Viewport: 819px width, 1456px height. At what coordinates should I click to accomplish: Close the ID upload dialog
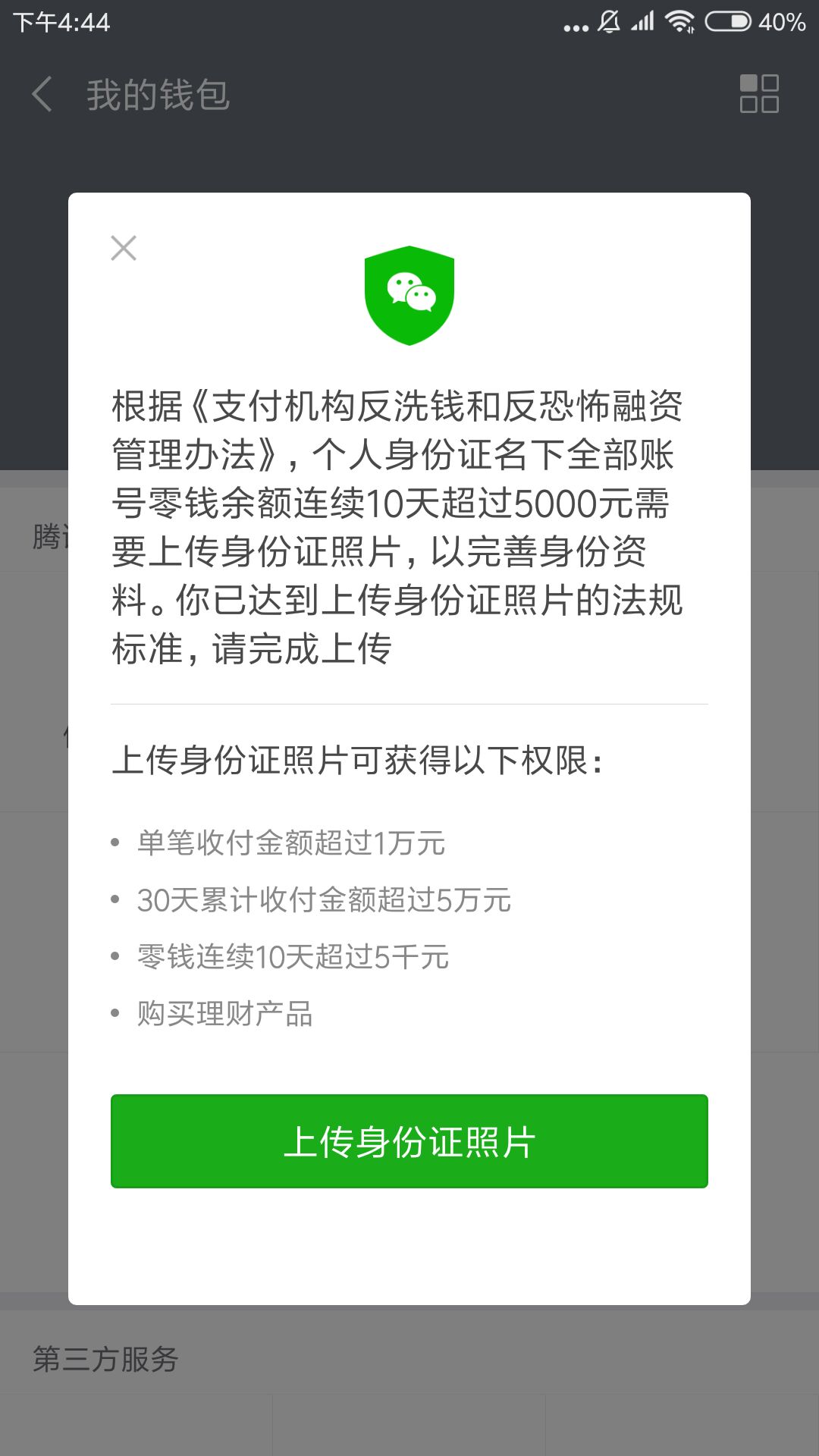coord(124,248)
